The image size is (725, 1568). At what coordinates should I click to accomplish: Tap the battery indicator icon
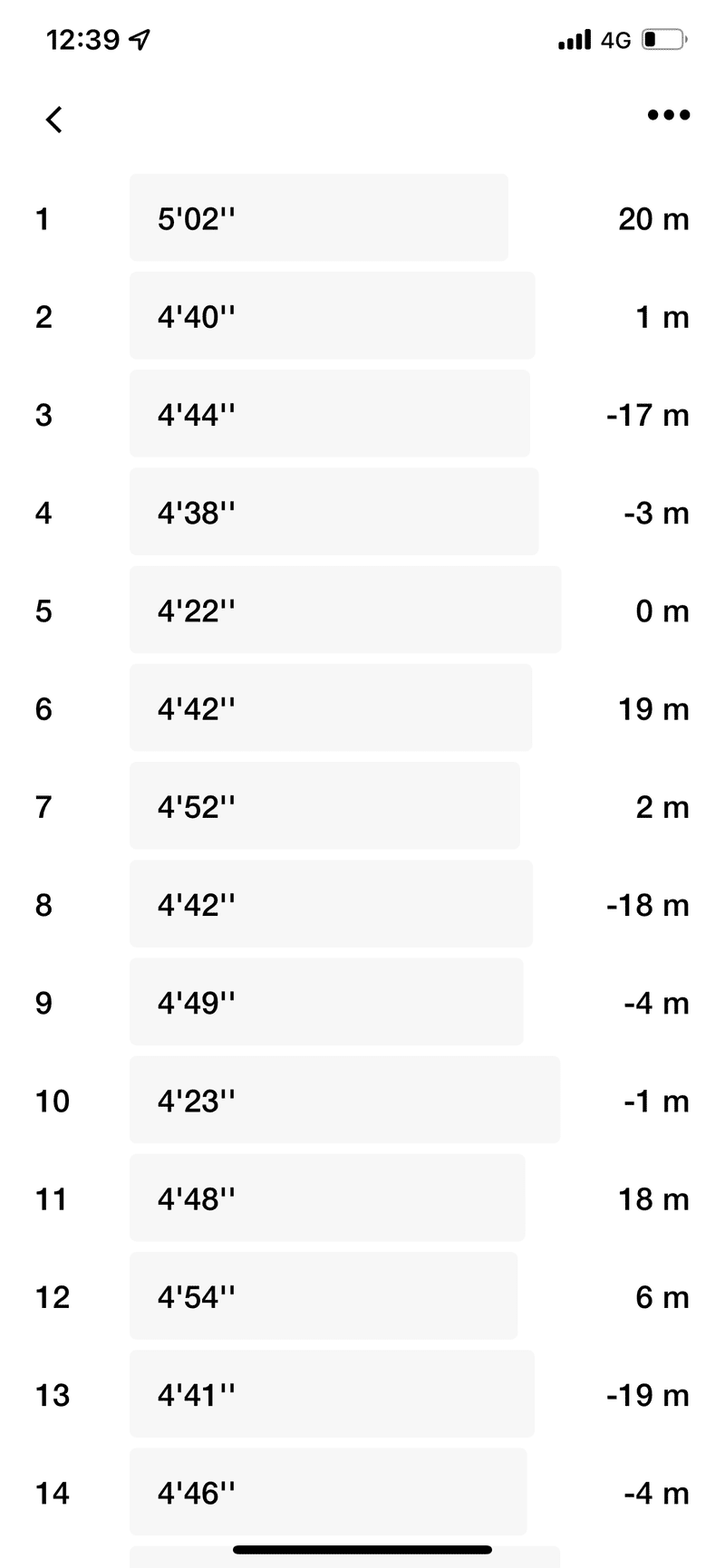click(x=663, y=38)
